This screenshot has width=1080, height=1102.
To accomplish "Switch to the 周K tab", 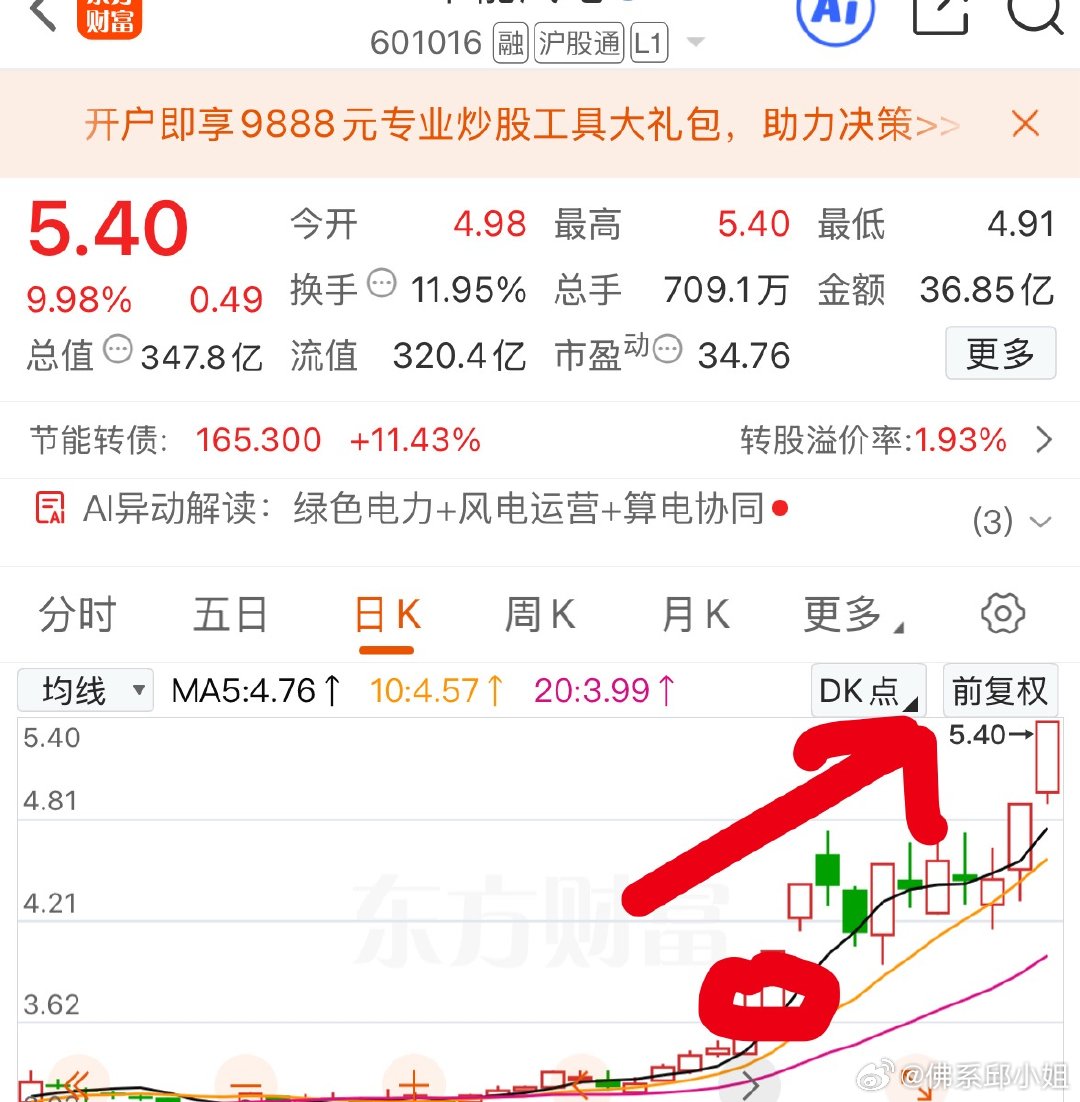I will [538, 614].
